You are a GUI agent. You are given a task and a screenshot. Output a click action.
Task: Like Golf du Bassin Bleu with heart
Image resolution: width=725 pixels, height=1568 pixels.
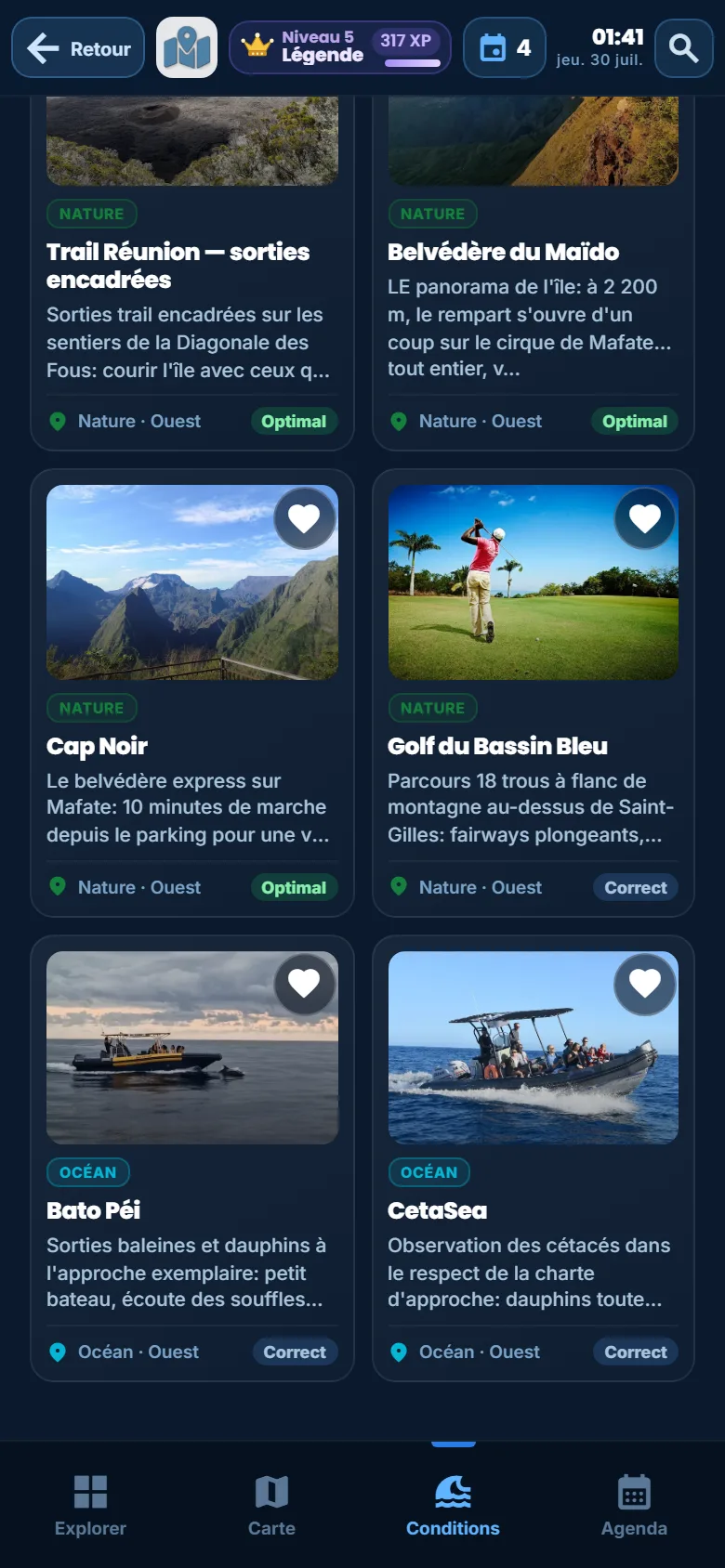[x=645, y=518]
